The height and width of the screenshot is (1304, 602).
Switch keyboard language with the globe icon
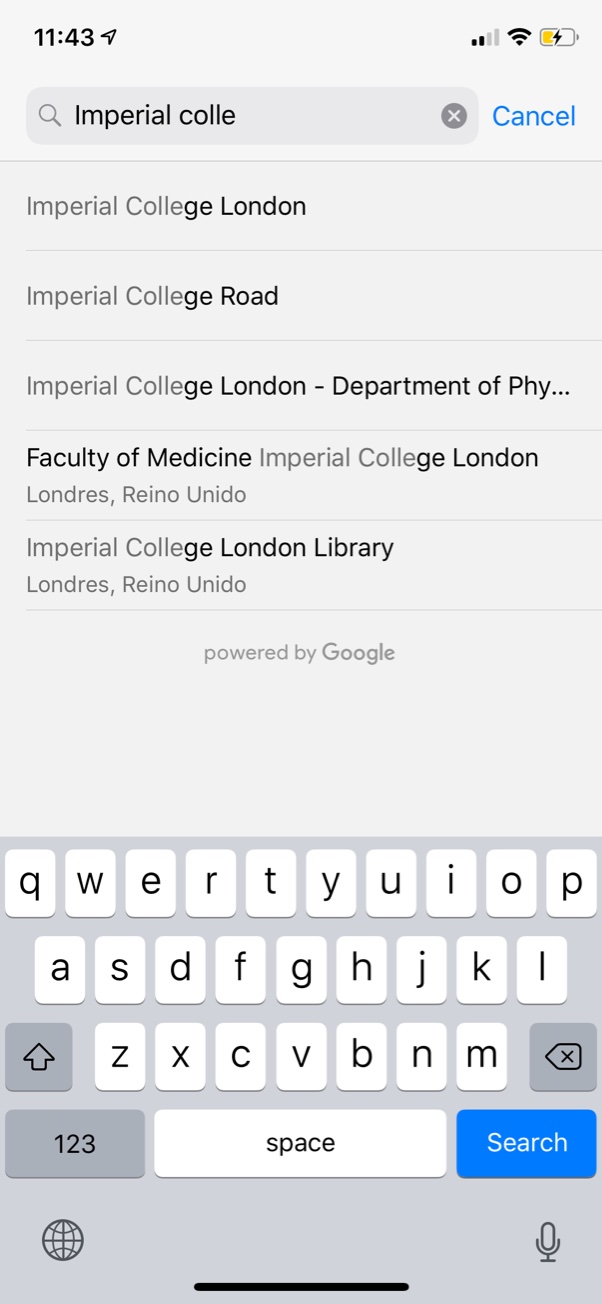[63, 1242]
